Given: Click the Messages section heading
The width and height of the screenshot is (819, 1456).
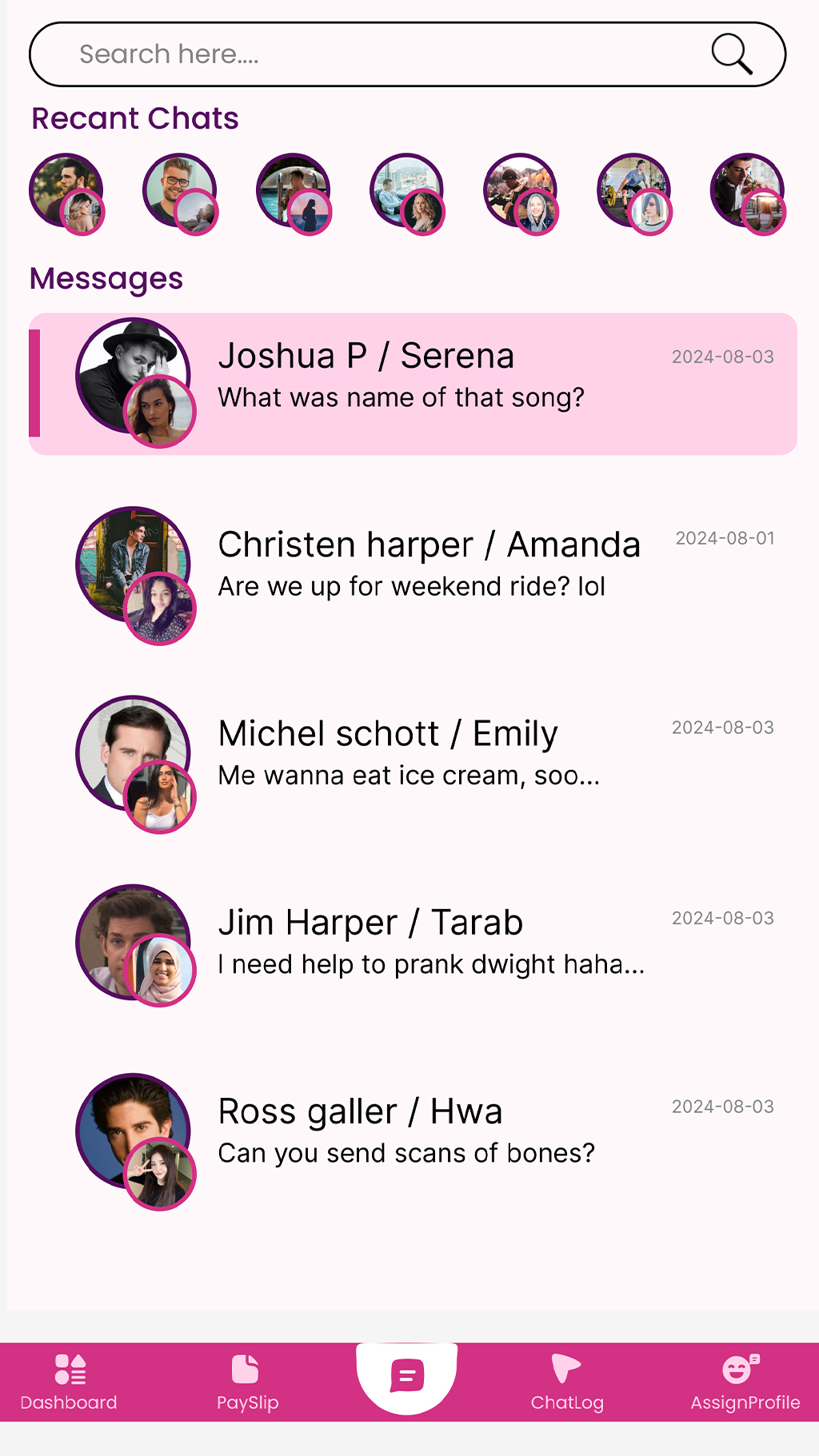Looking at the screenshot, I should tap(106, 279).
